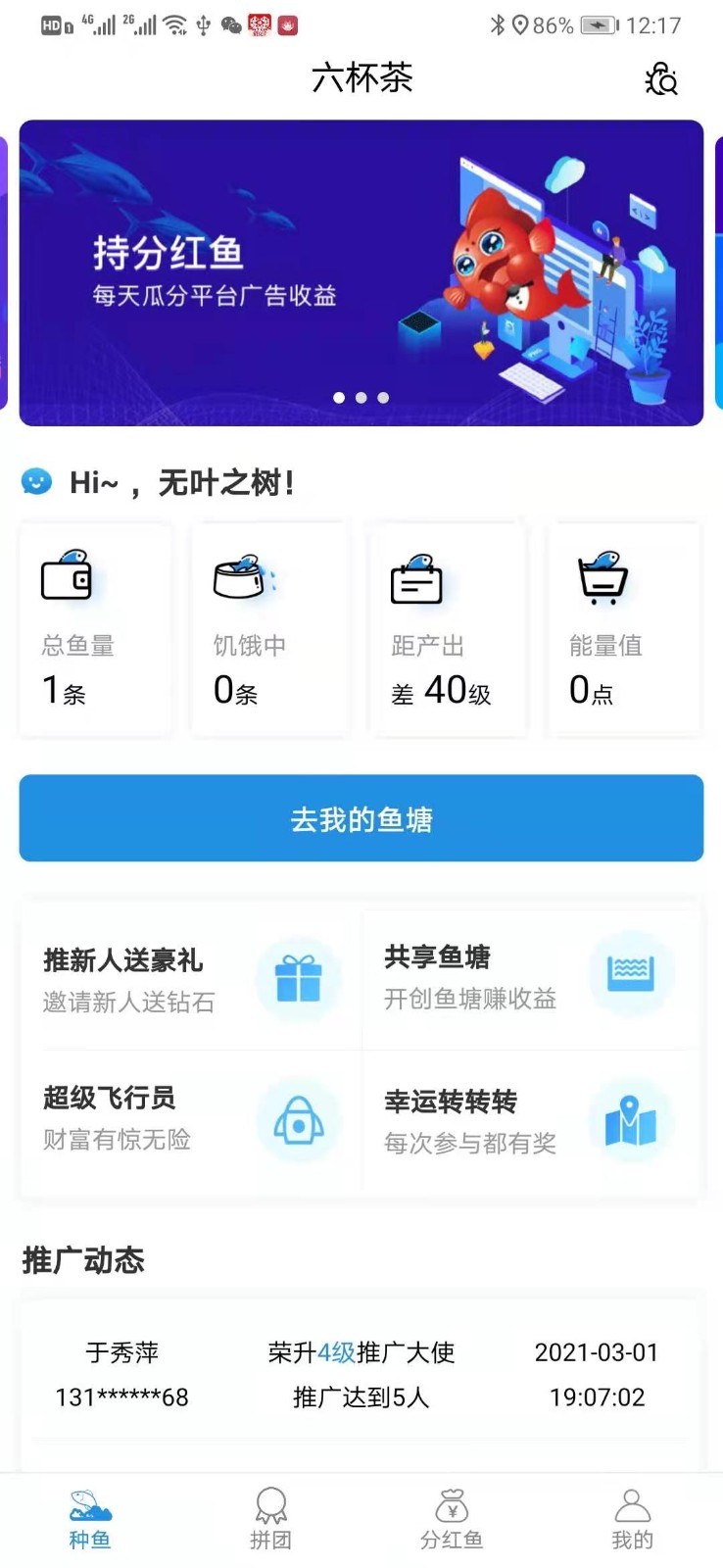Open the 持分红鱼 banner

361,272
